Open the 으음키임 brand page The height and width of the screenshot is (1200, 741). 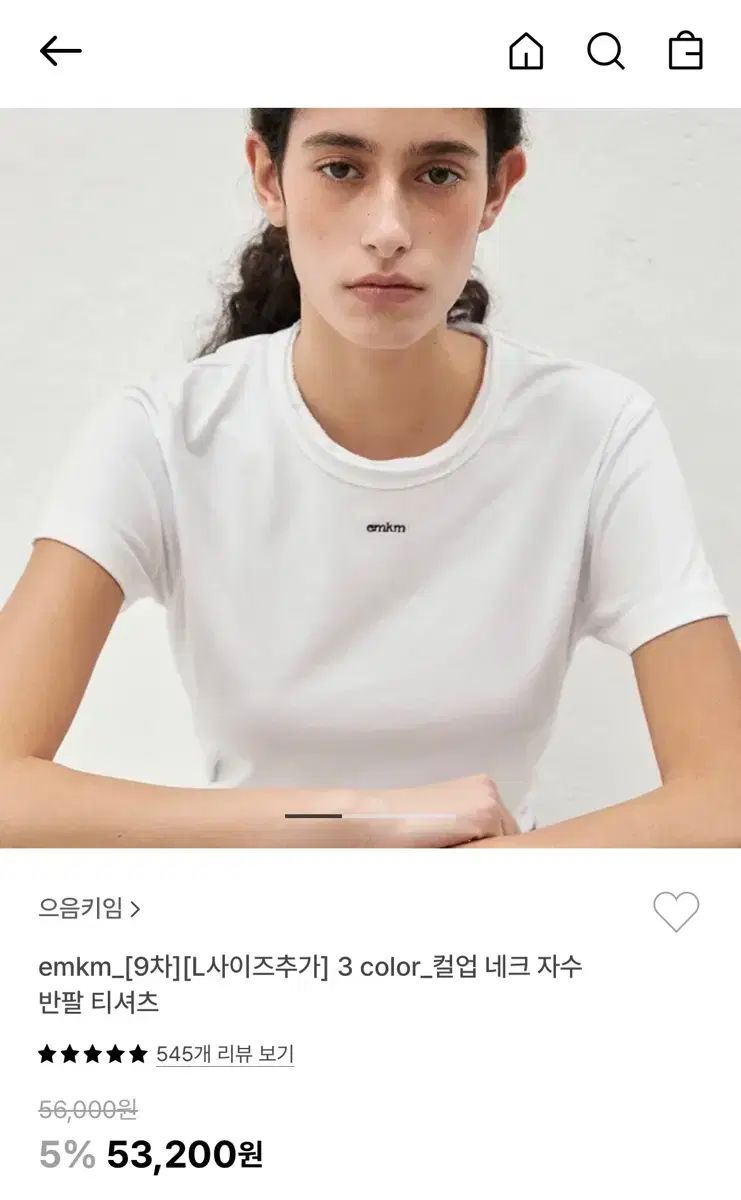tap(90, 908)
